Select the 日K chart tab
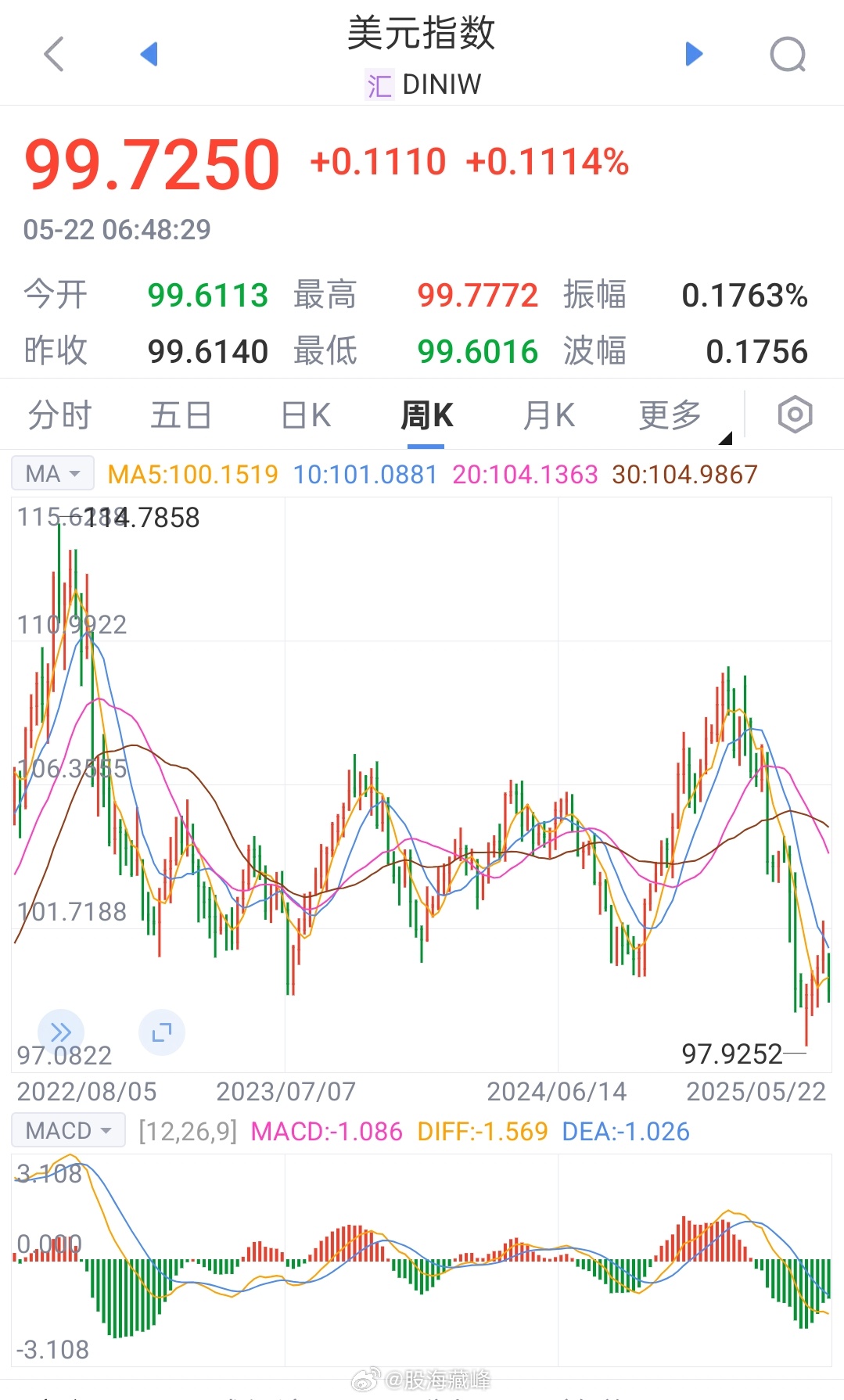 click(306, 415)
